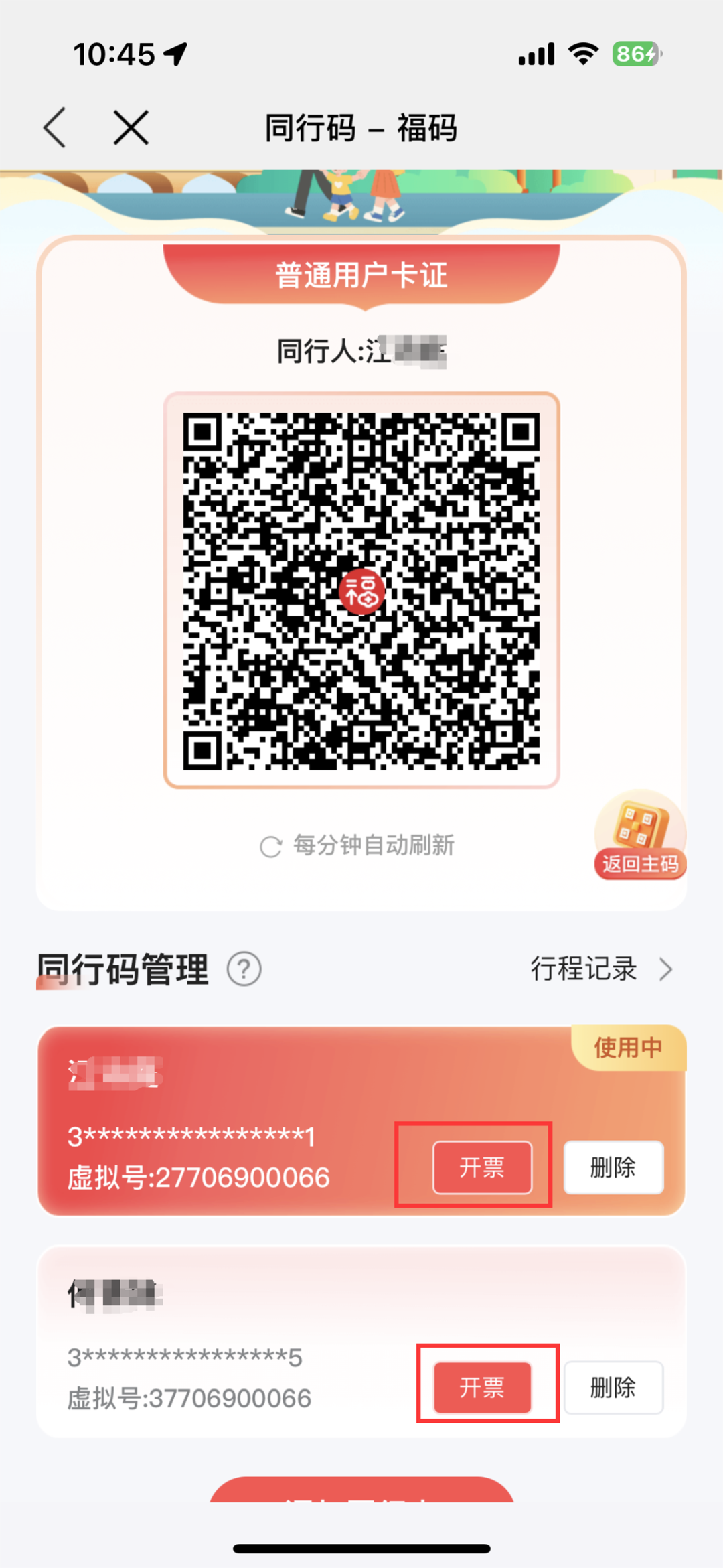The width and height of the screenshot is (723, 1568).
Task: Tap 开票 for 虚拟号 27706900066
Action: 483,1166
